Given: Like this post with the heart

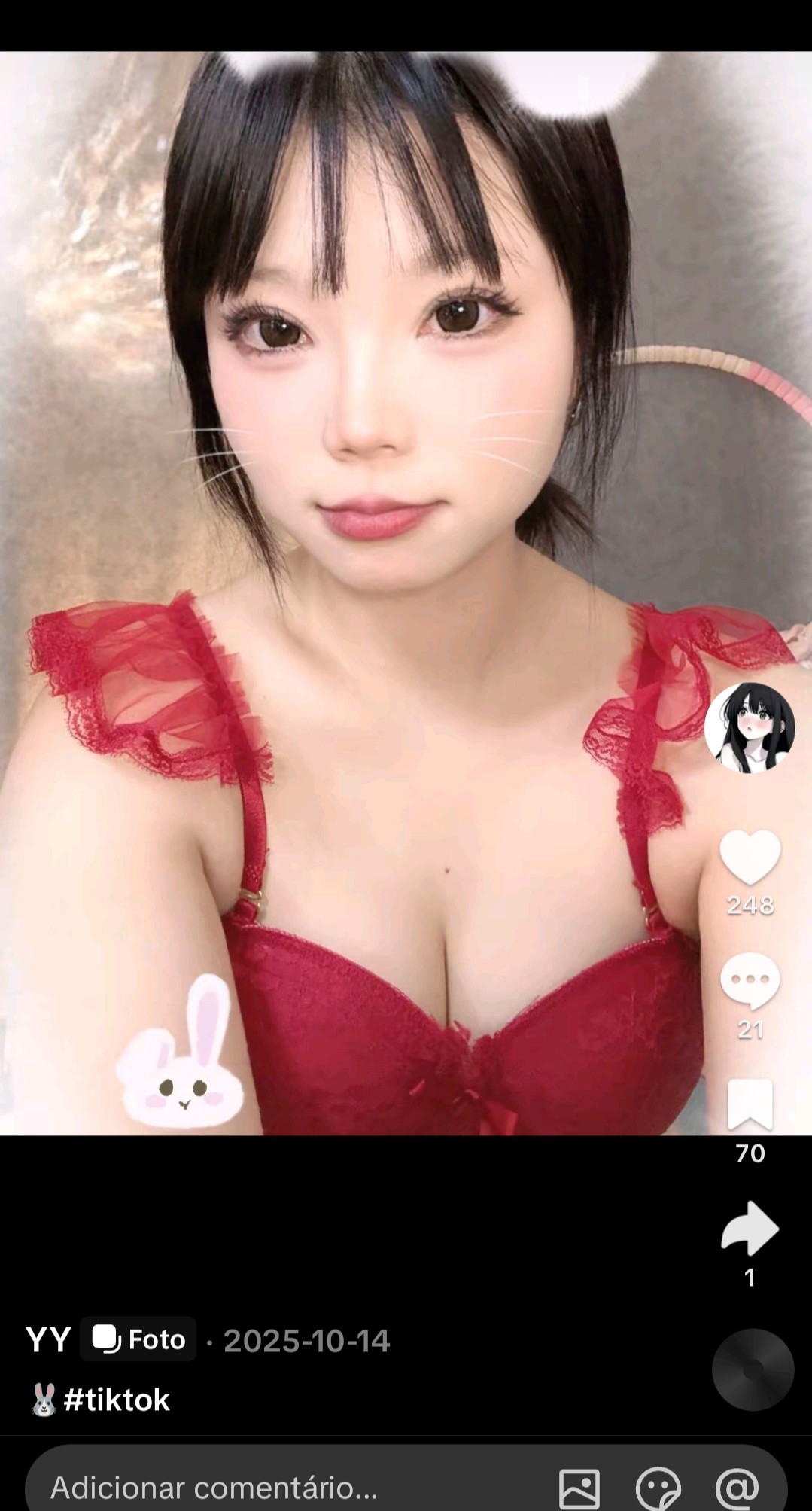Looking at the screenshot, I should [x=750, y=857].
